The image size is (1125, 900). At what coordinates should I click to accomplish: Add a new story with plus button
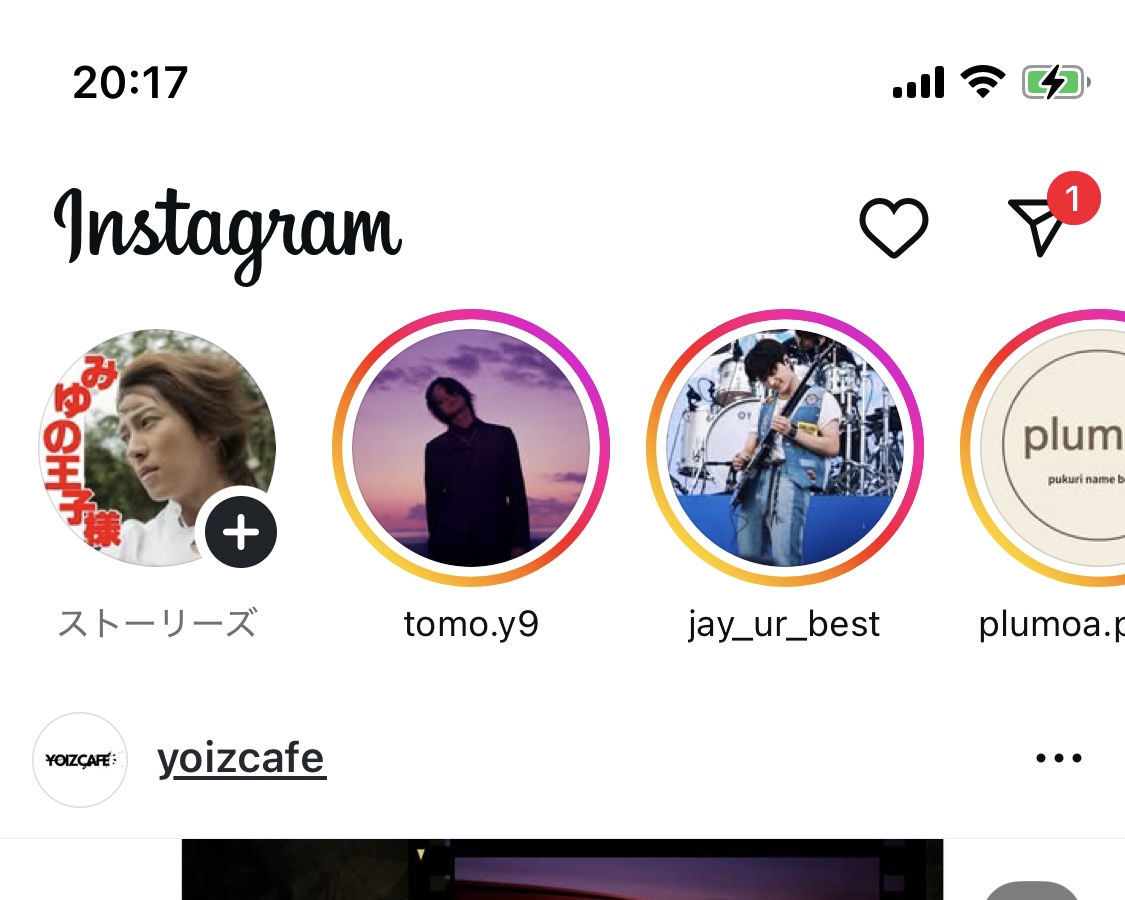[x=240, y=533]
